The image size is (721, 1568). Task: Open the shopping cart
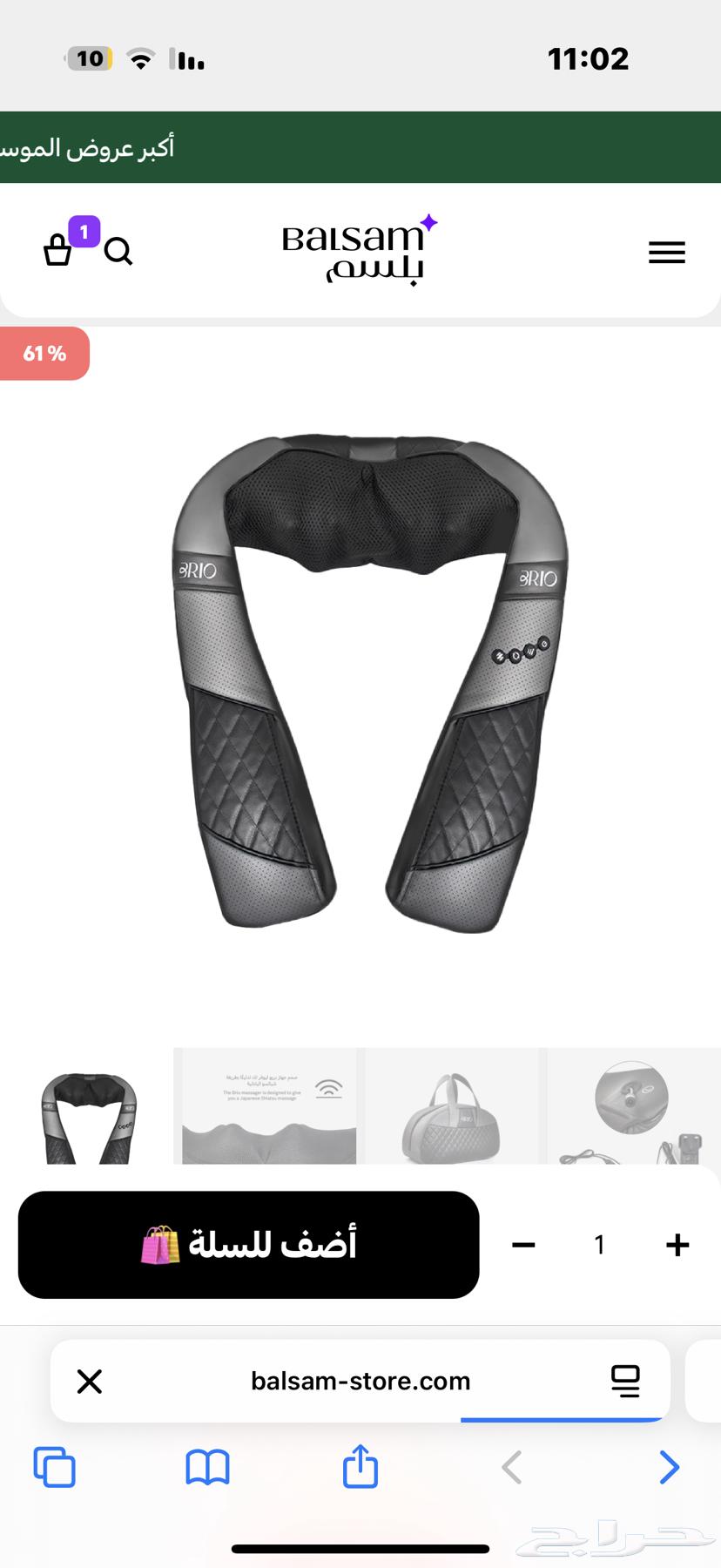point(58,251)
